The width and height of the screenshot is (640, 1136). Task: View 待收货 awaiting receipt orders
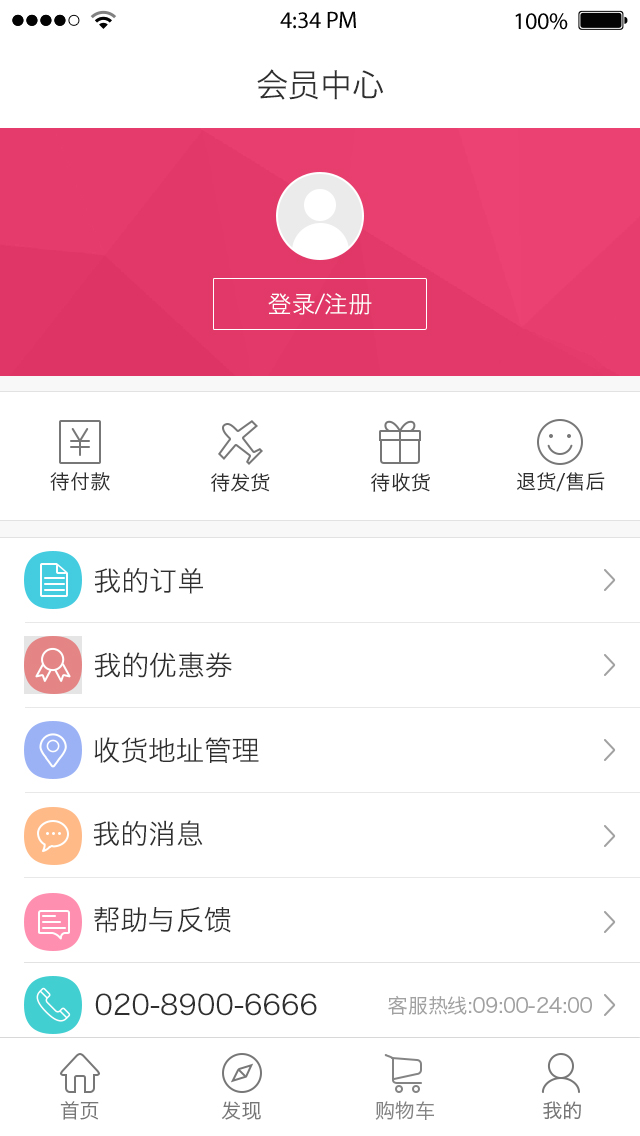pyautogui.click(x=400, y=456)
